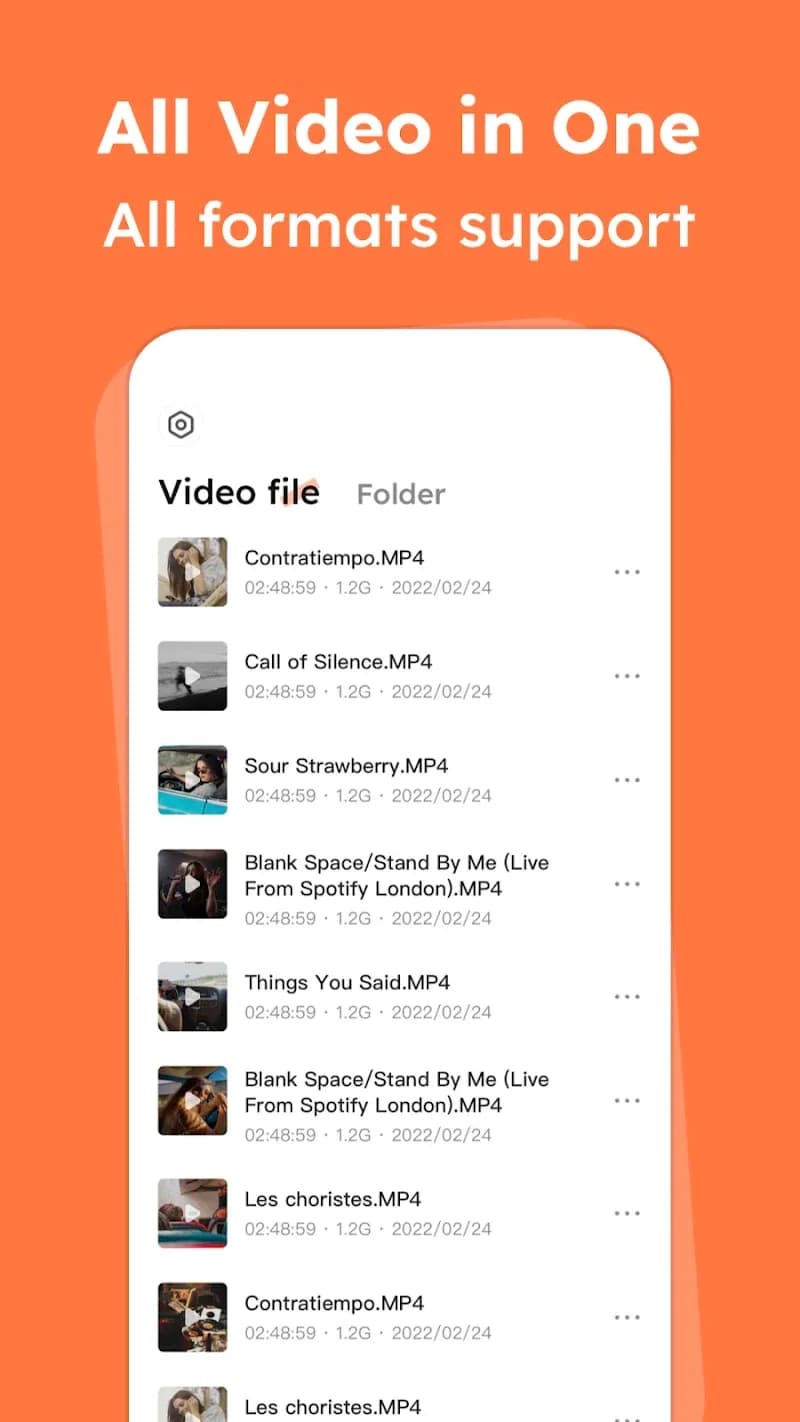Screen dimensions: 800x1422
Task: Click the Things You Said thumbnail image
Action: pyautogui.click(x=192, y=996)
